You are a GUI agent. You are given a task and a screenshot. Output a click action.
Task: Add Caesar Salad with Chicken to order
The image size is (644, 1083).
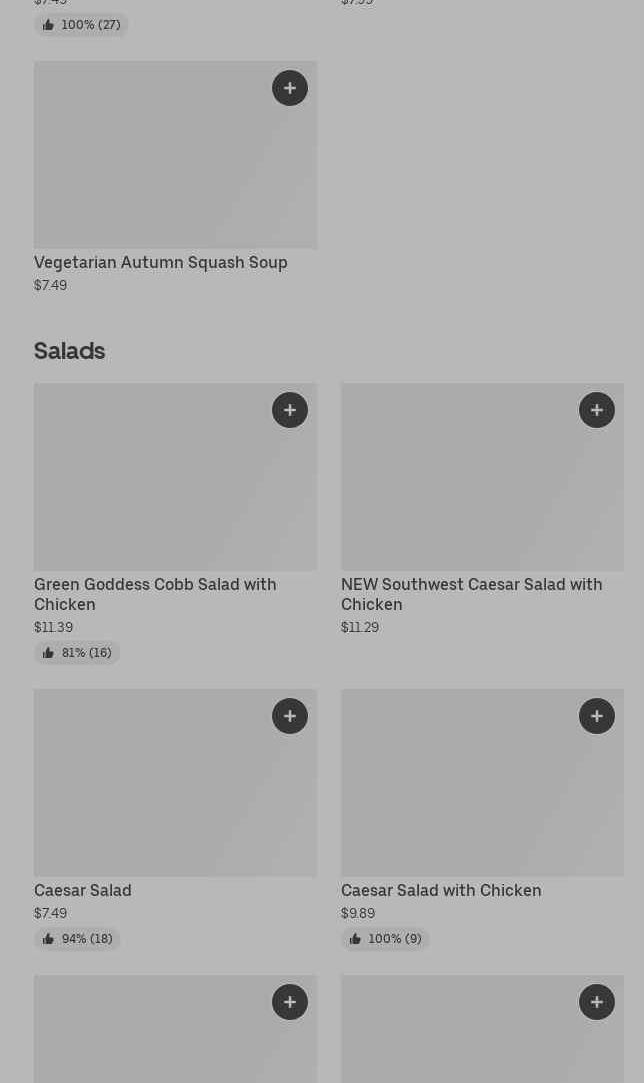point(597,716)
